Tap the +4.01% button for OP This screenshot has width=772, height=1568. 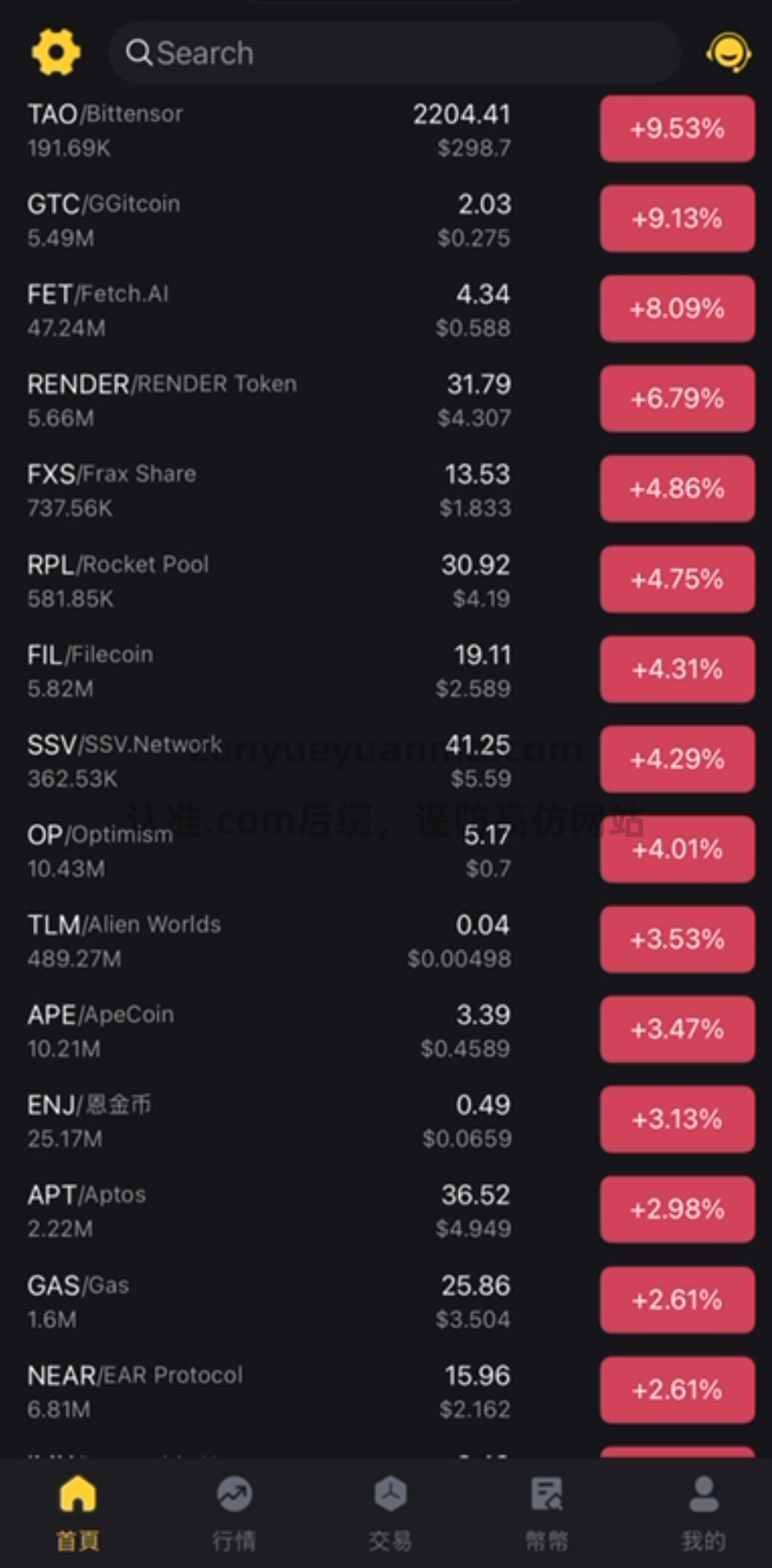tap(678, 849)
